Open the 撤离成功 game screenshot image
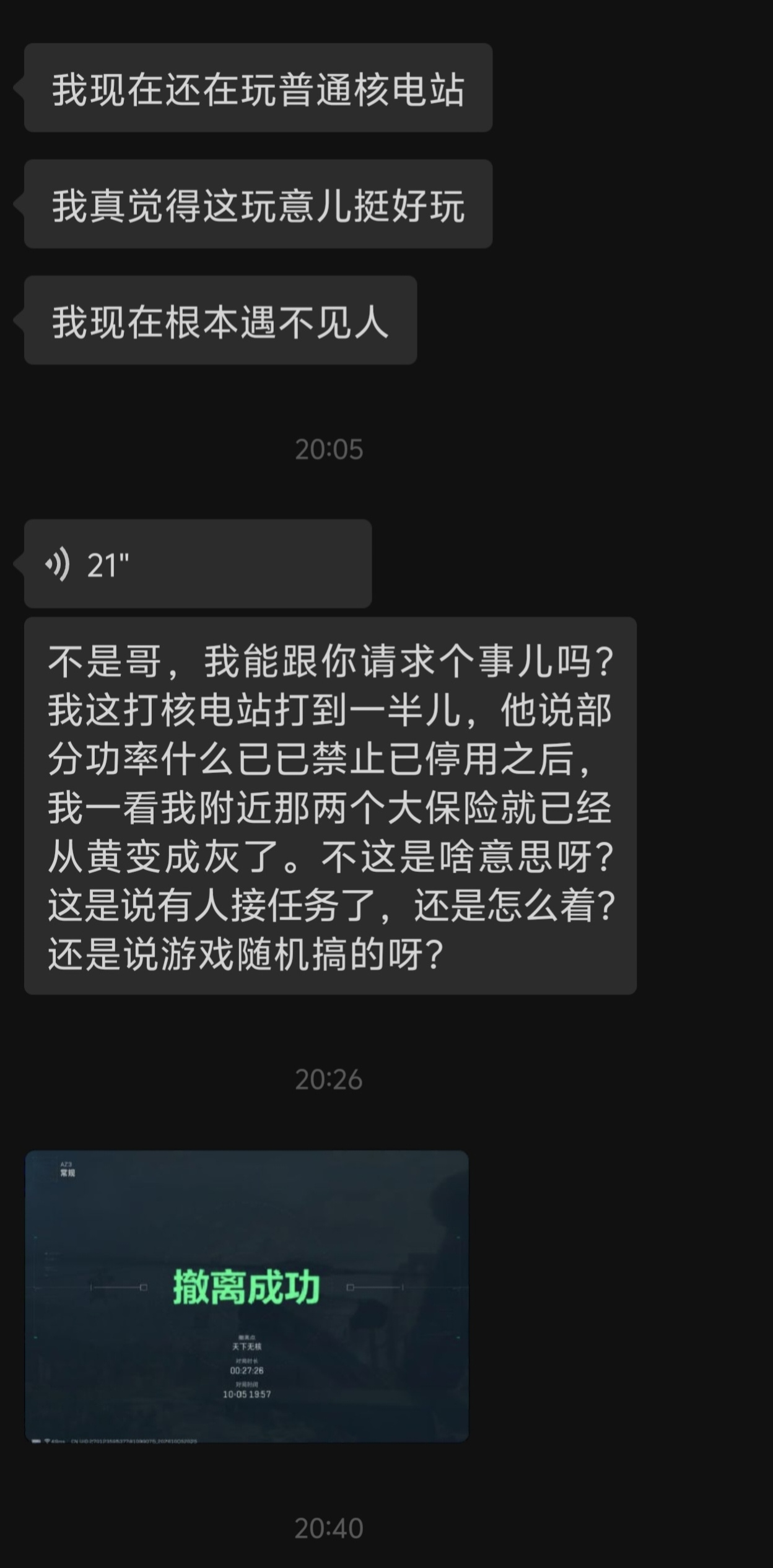Image resolution: width=773 pixels, height=1568 pixels. 247,1296
